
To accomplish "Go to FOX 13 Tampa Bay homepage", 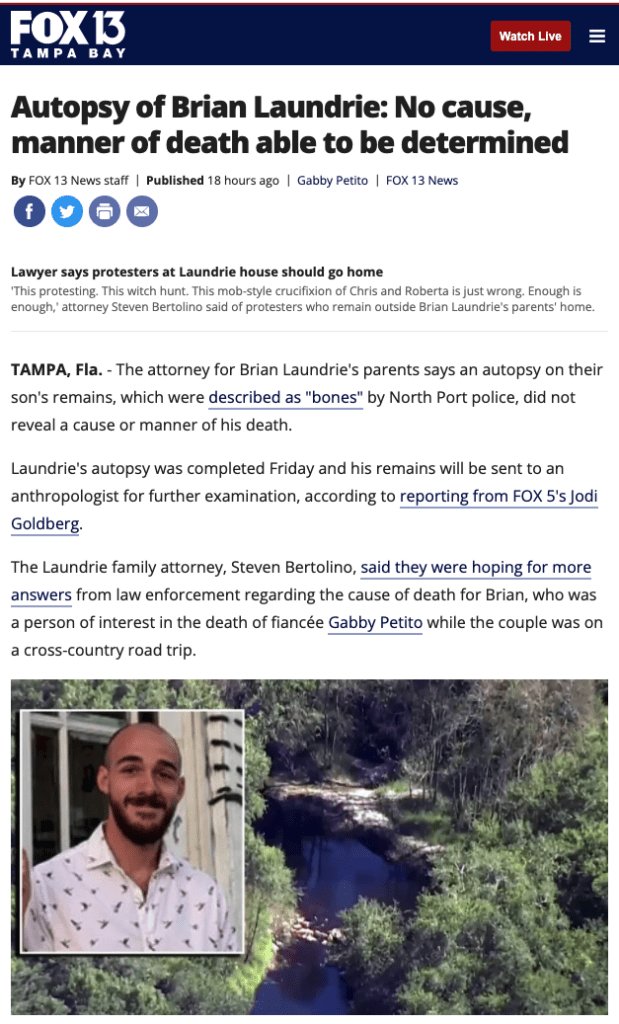I will (68, 35).
